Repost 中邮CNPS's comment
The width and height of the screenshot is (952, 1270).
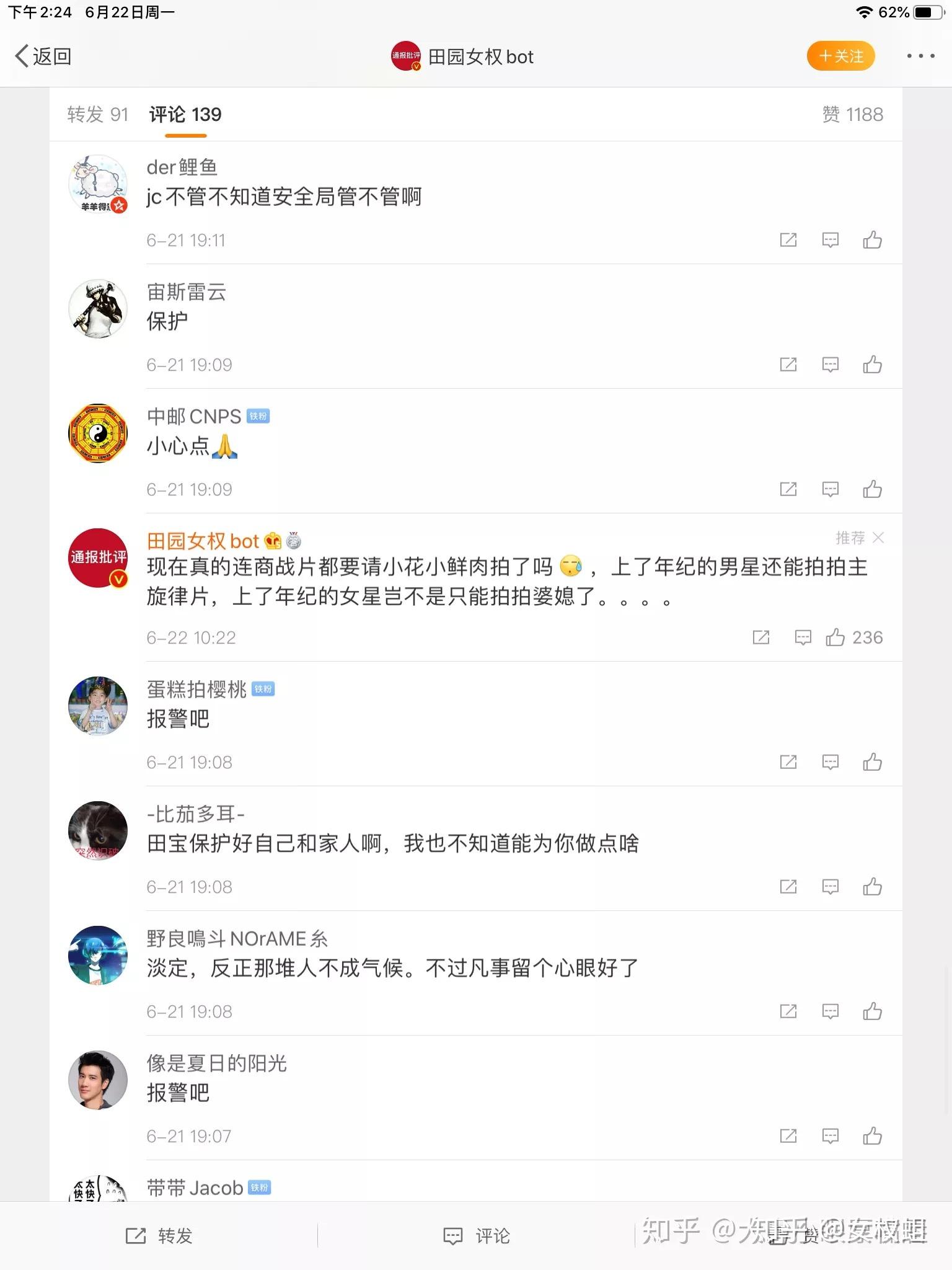(788, 489)
